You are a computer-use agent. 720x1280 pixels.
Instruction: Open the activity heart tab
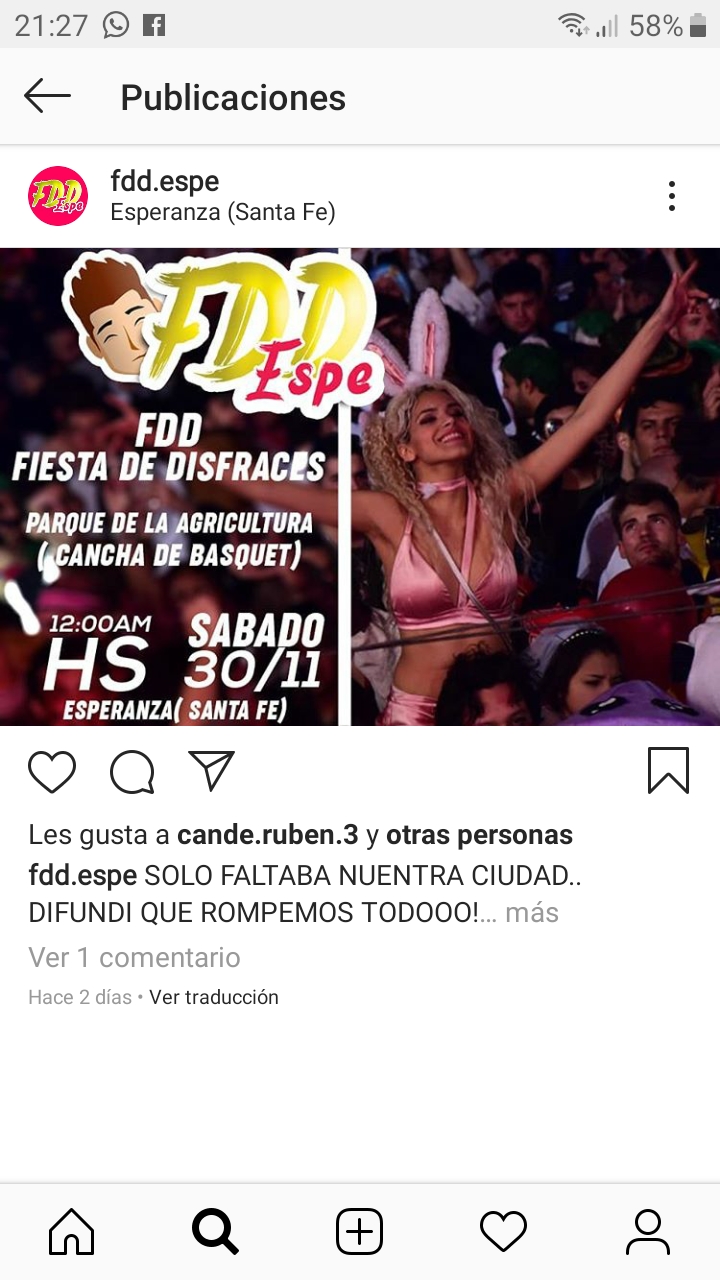[503, 1231]
